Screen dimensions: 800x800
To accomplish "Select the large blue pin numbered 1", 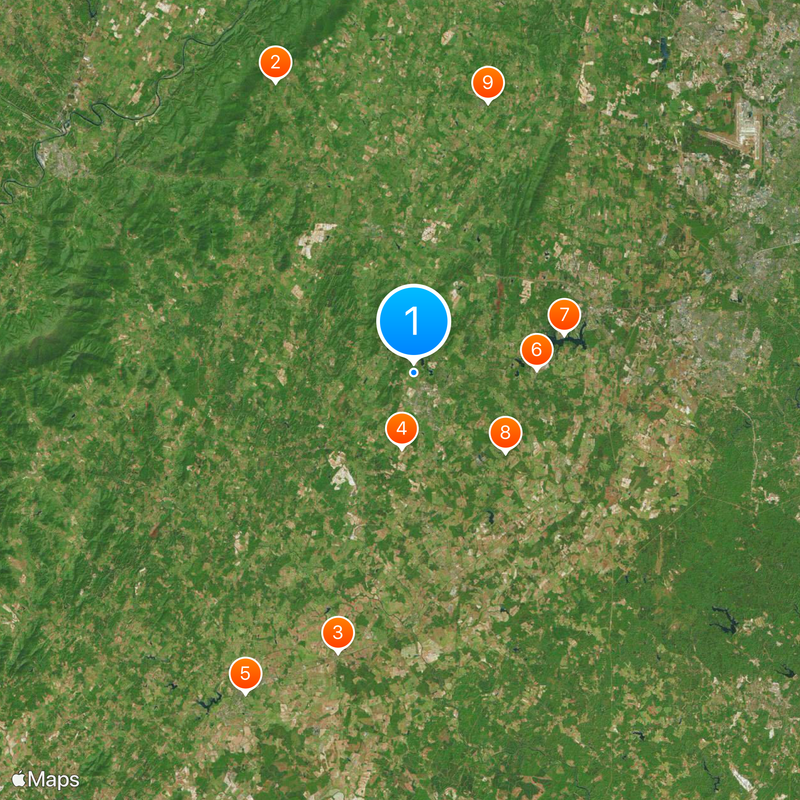I will pyautogui.click(x=413, y=322).
